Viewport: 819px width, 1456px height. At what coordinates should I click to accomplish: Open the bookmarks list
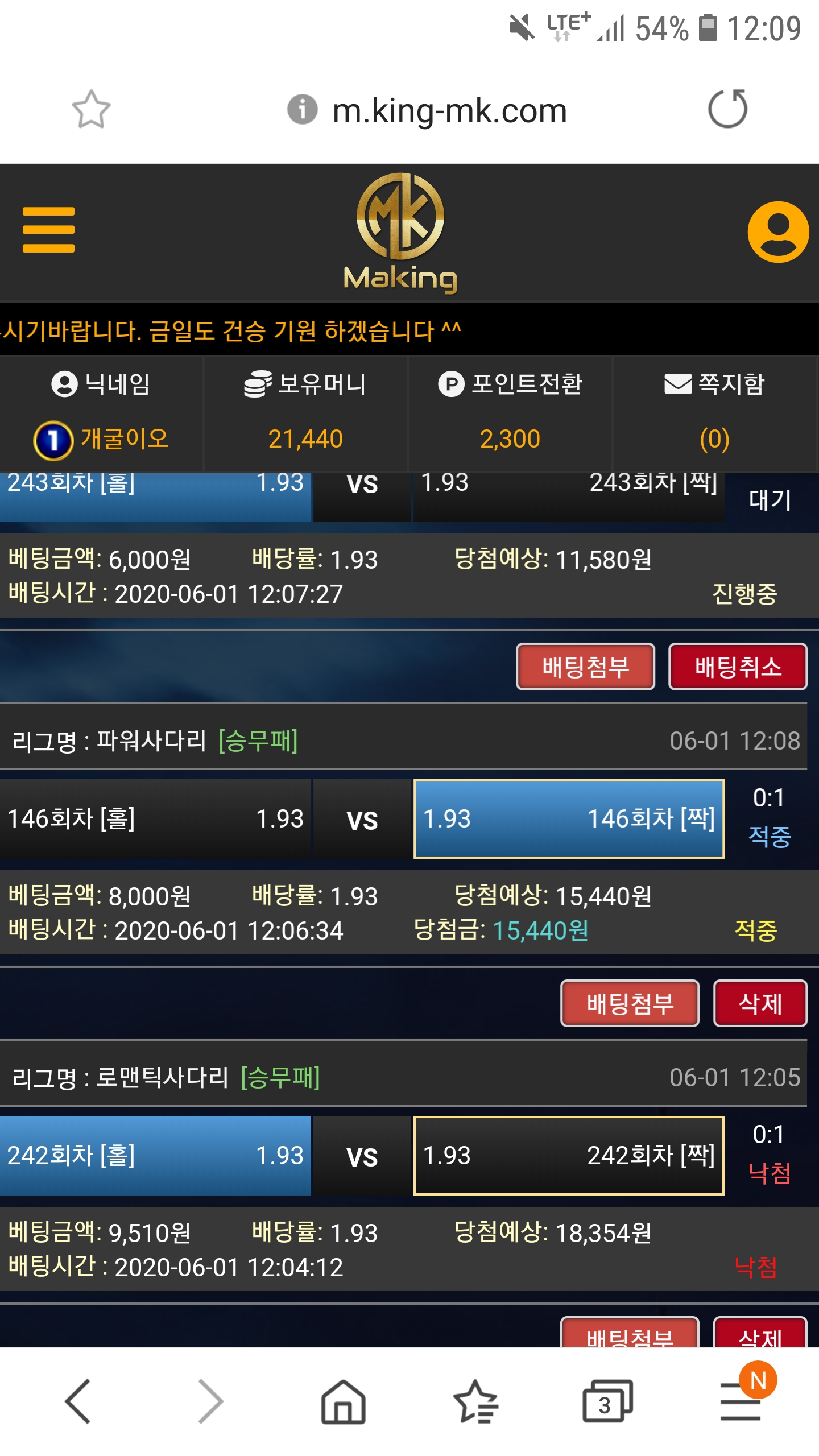point(475,1401)
